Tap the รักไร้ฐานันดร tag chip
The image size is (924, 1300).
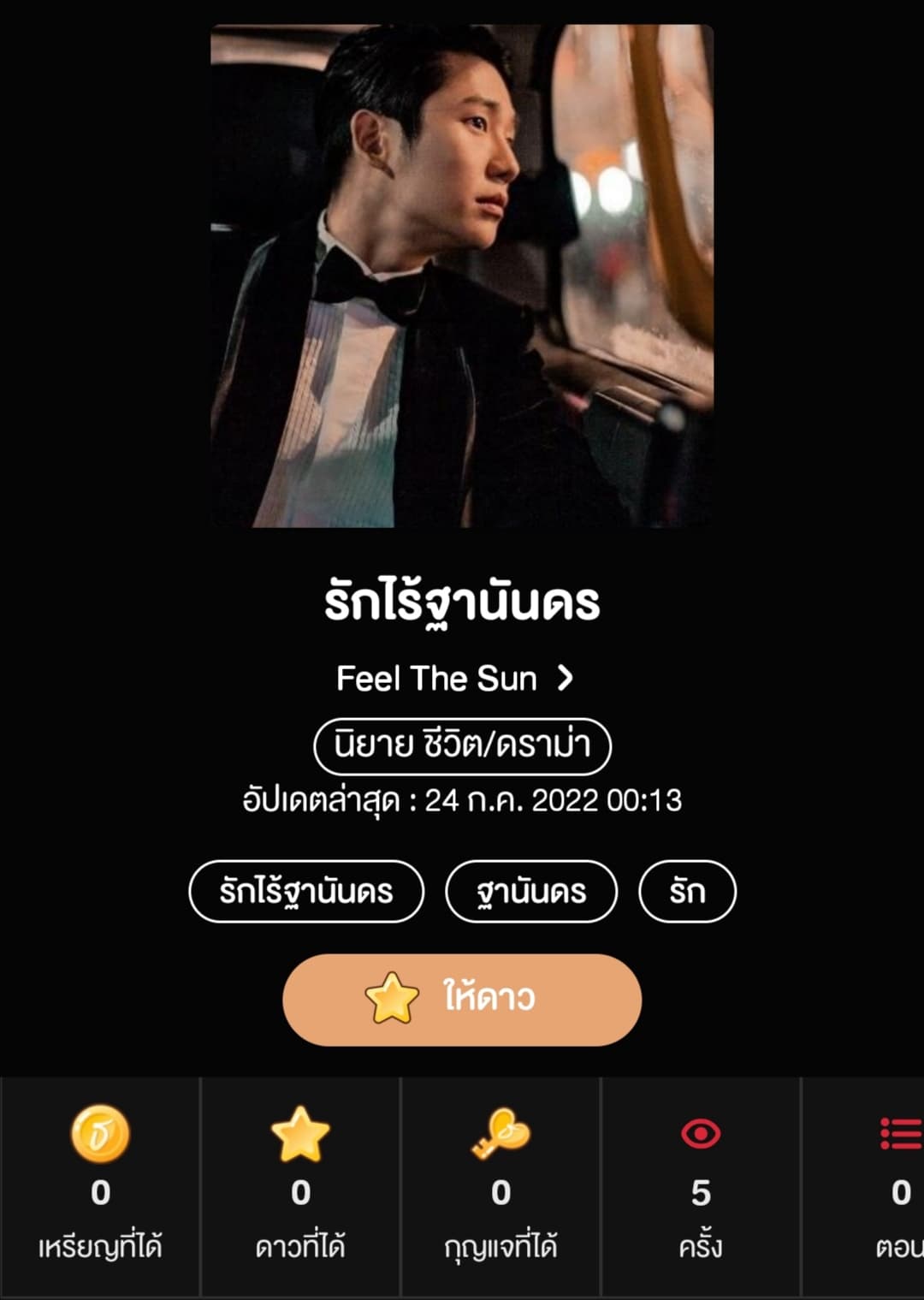tap(306, 892)
